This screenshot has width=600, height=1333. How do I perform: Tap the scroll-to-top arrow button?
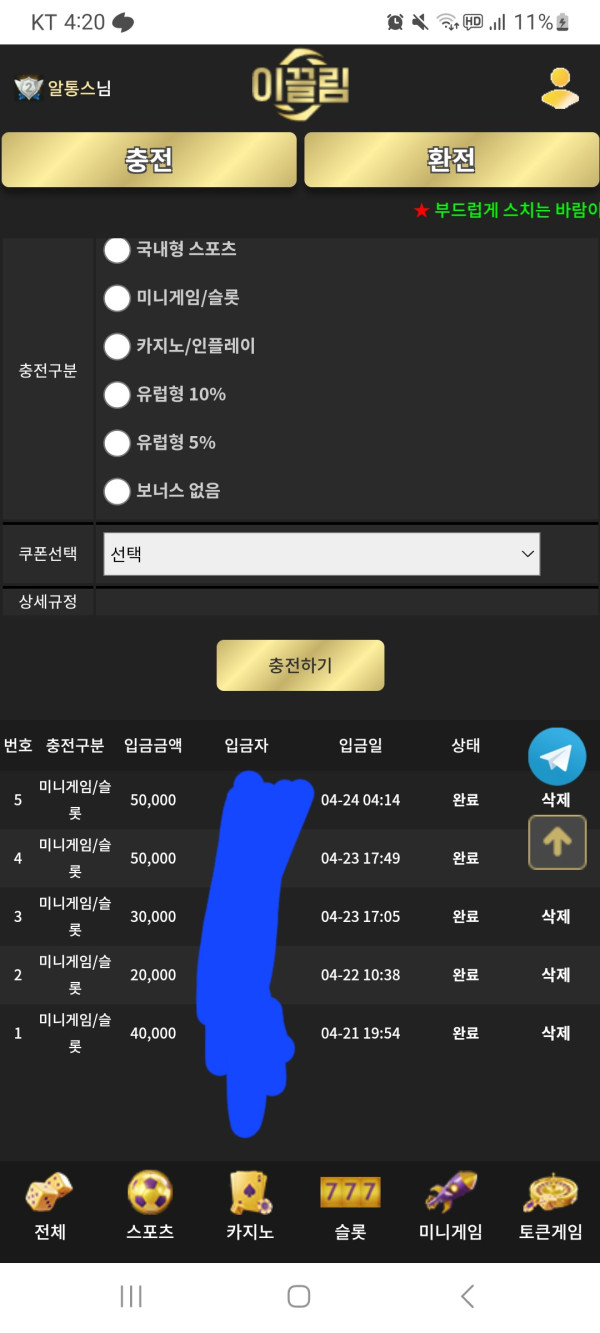pyautogui.click(x=557, y=842)
